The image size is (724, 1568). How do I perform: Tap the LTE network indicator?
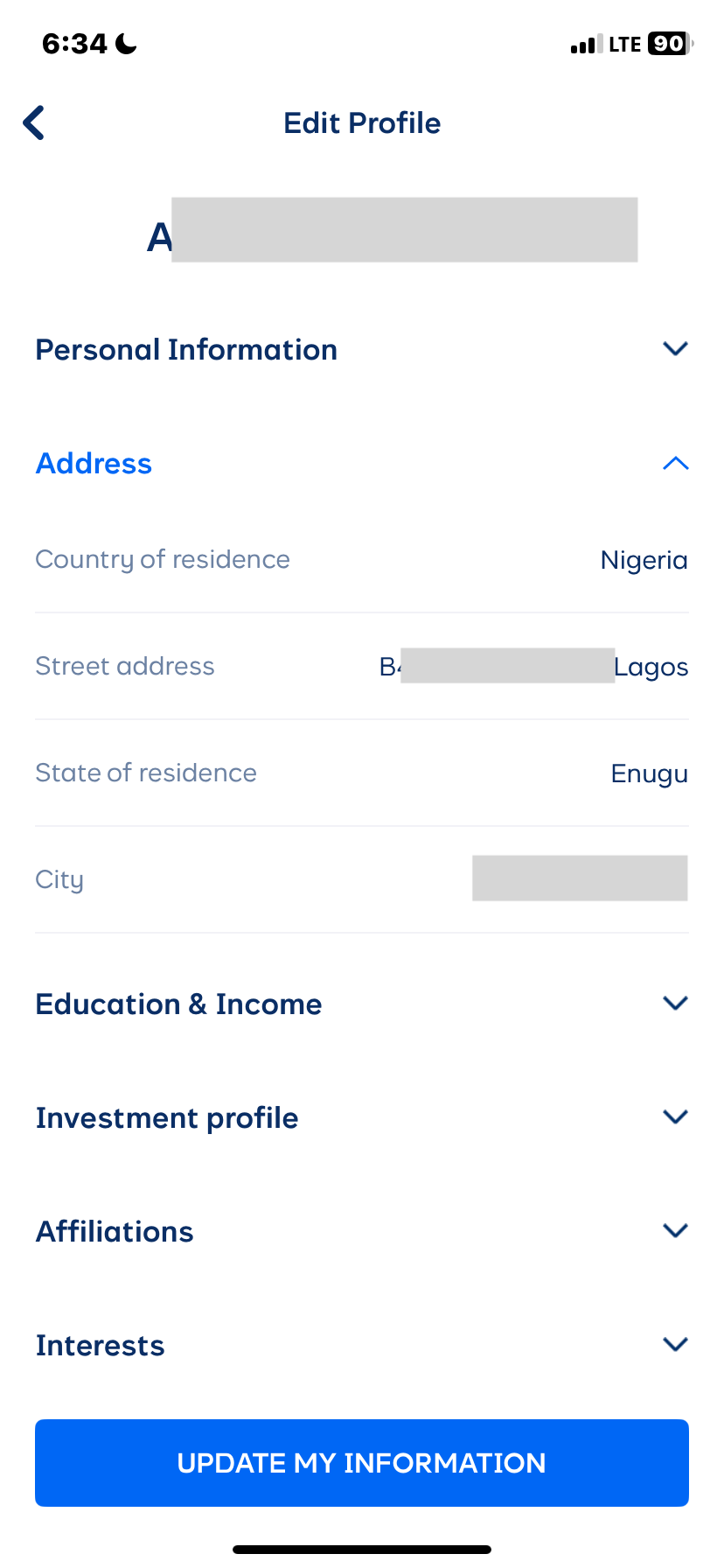tap(627, 43)
